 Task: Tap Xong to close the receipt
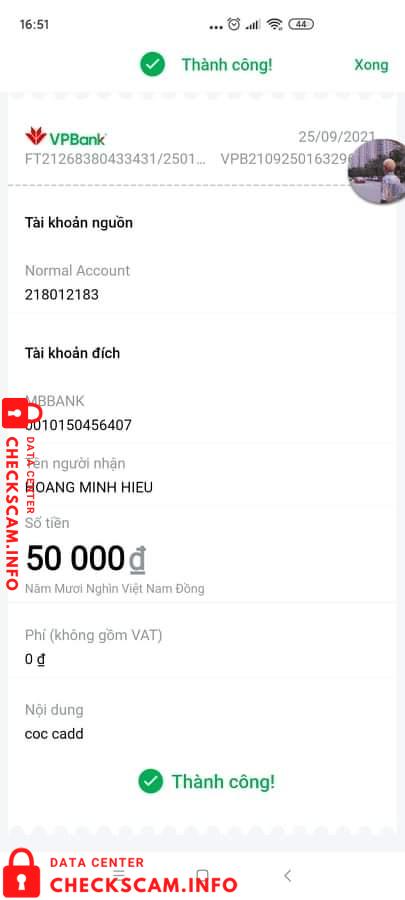[371, 65]
